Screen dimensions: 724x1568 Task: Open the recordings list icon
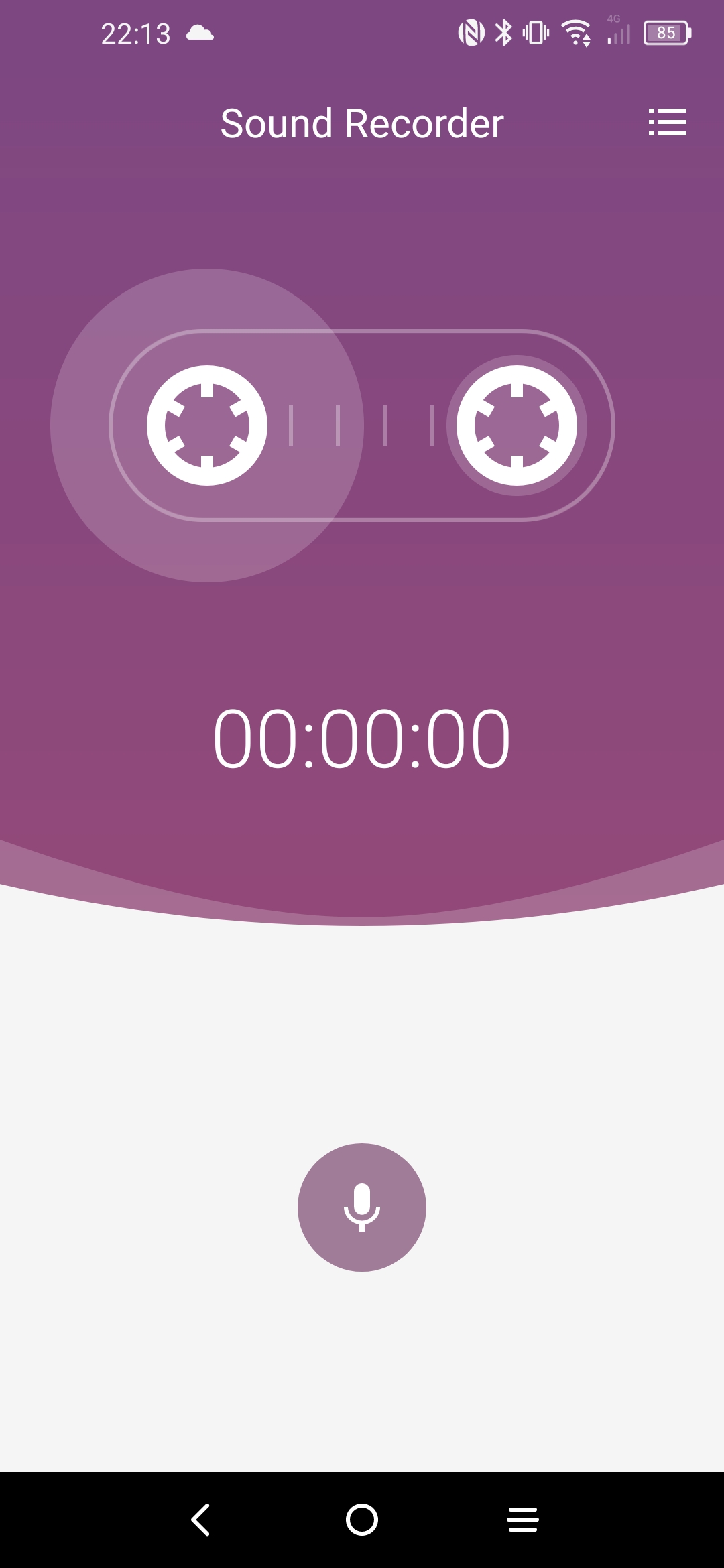click(x=668, y=123)
